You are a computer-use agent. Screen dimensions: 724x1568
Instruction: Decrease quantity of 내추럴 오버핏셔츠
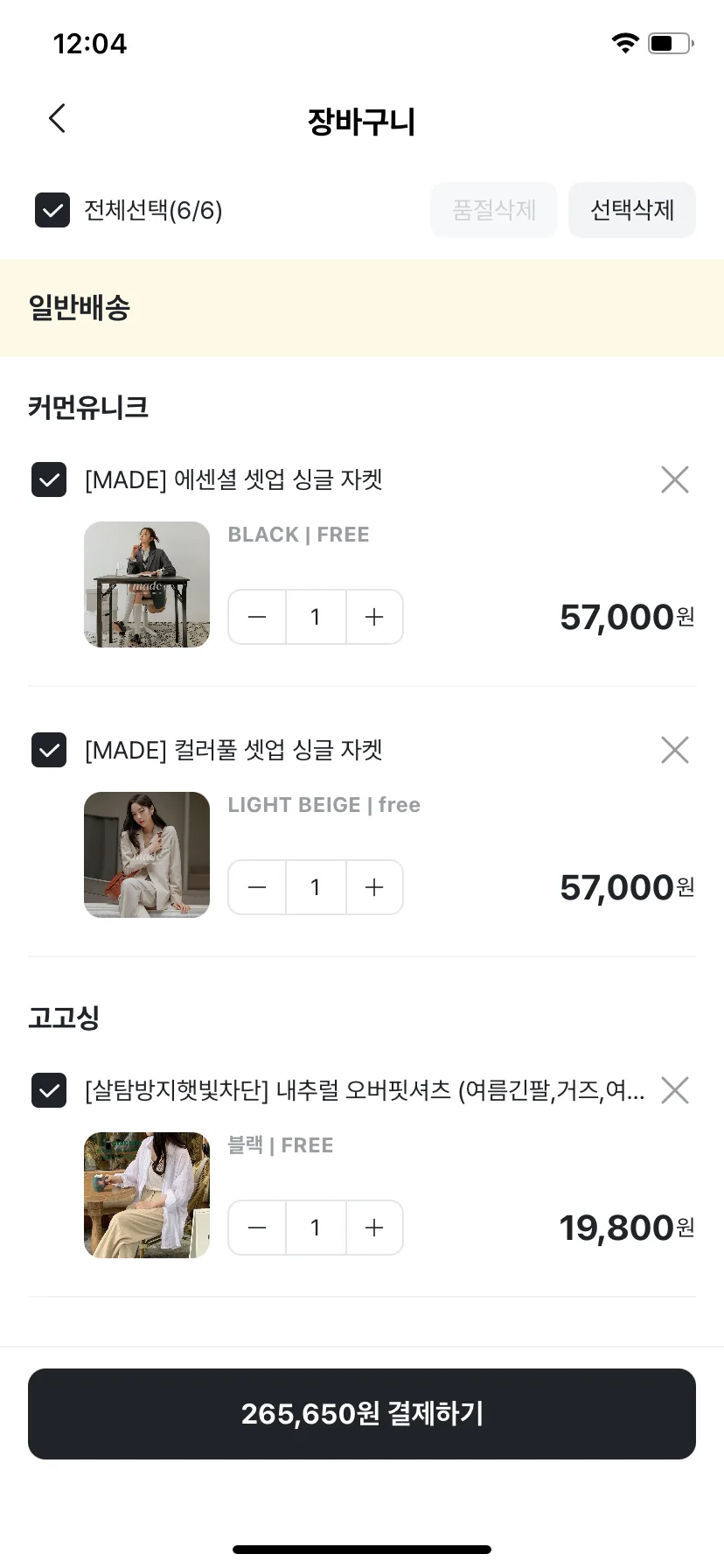tap(257, 1228)
